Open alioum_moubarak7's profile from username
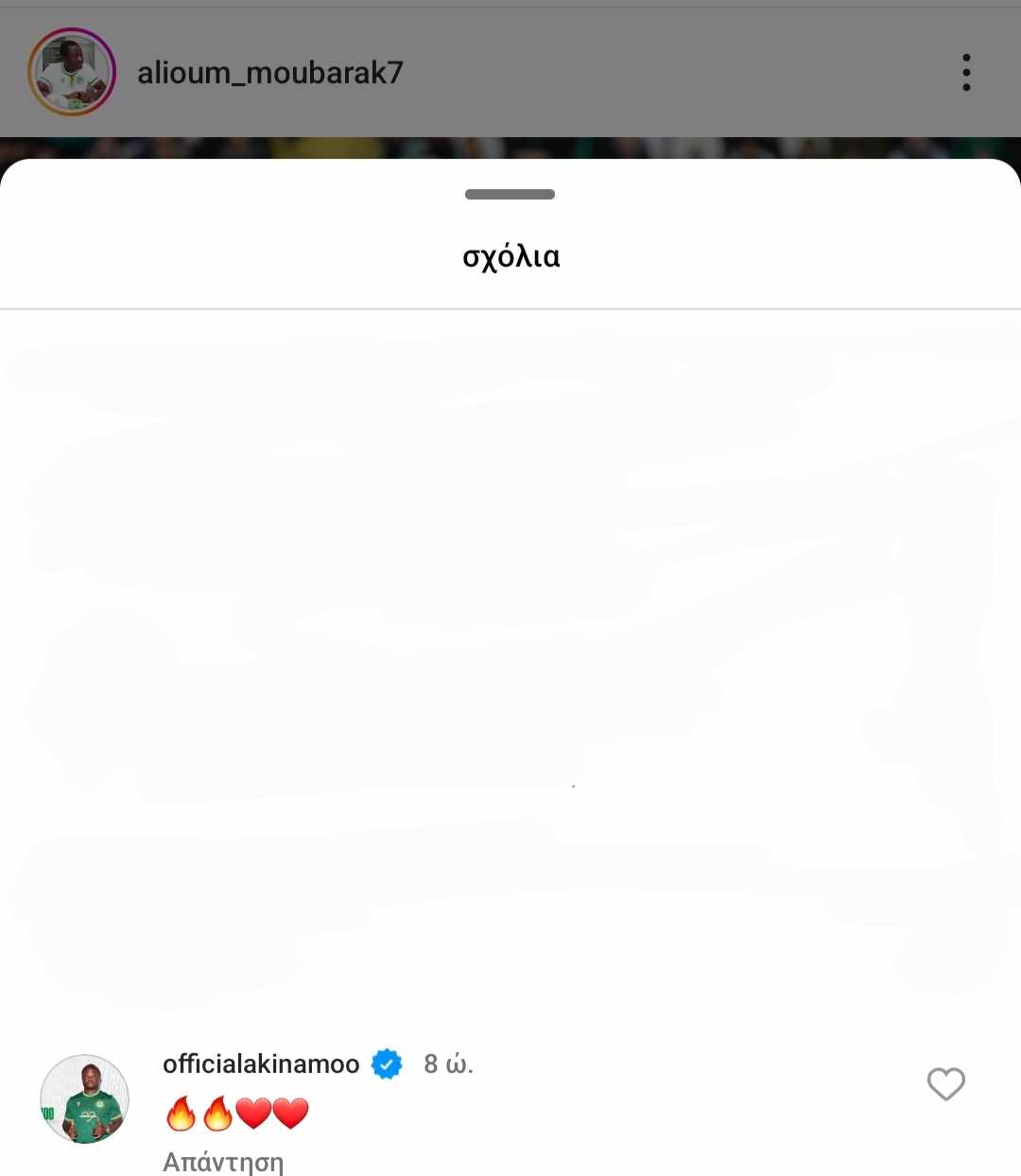 [x=270, y=73]
